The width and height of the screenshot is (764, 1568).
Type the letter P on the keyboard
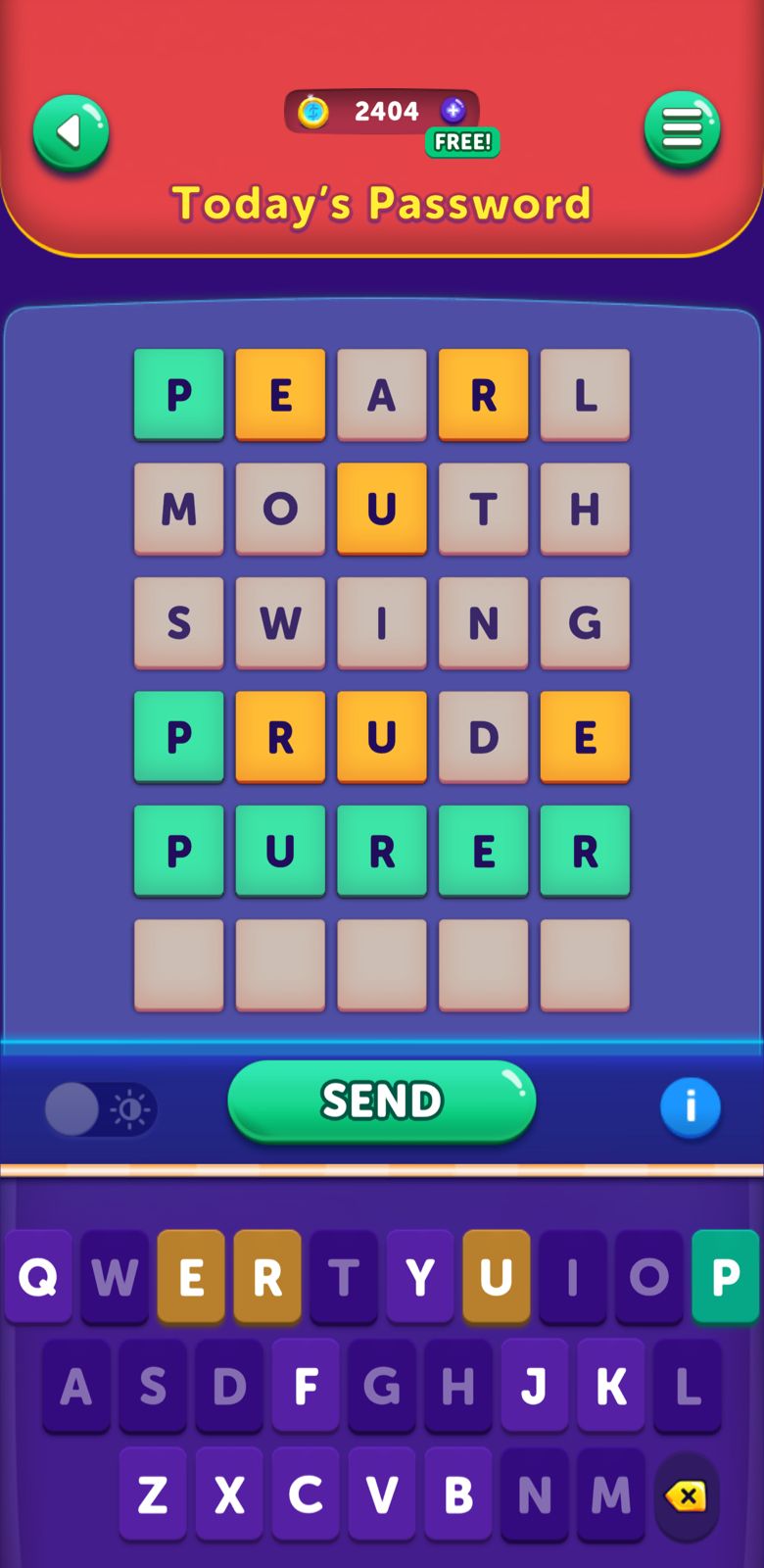(725, 1277)
